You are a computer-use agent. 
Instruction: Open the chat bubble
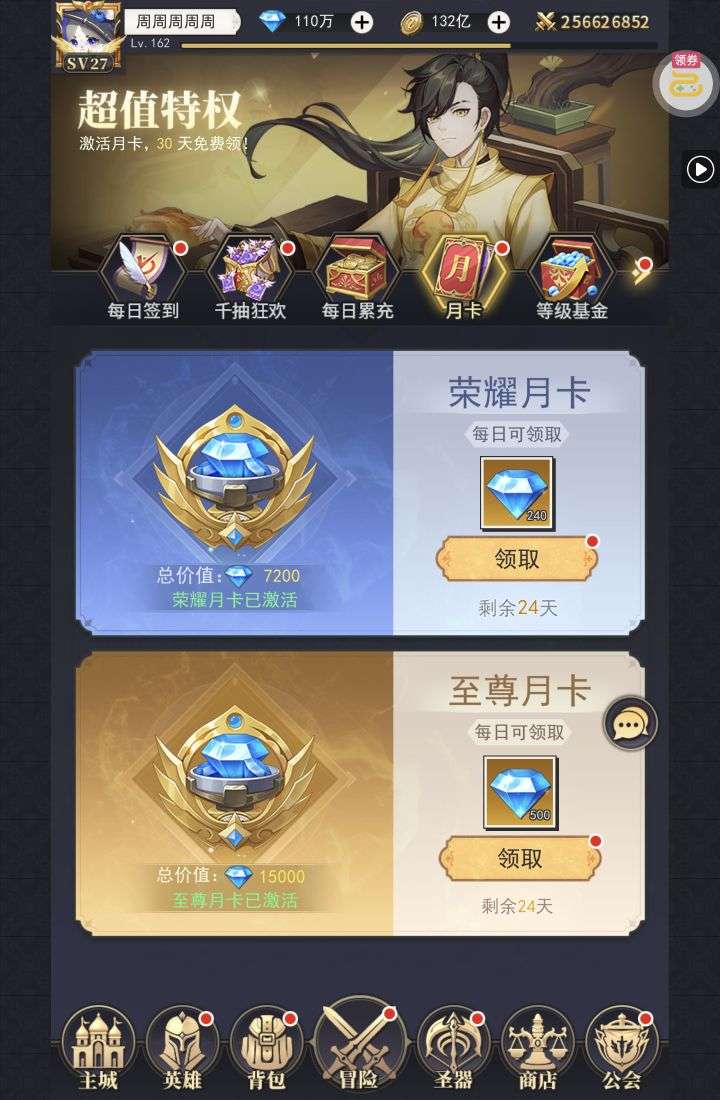(630, 723)
